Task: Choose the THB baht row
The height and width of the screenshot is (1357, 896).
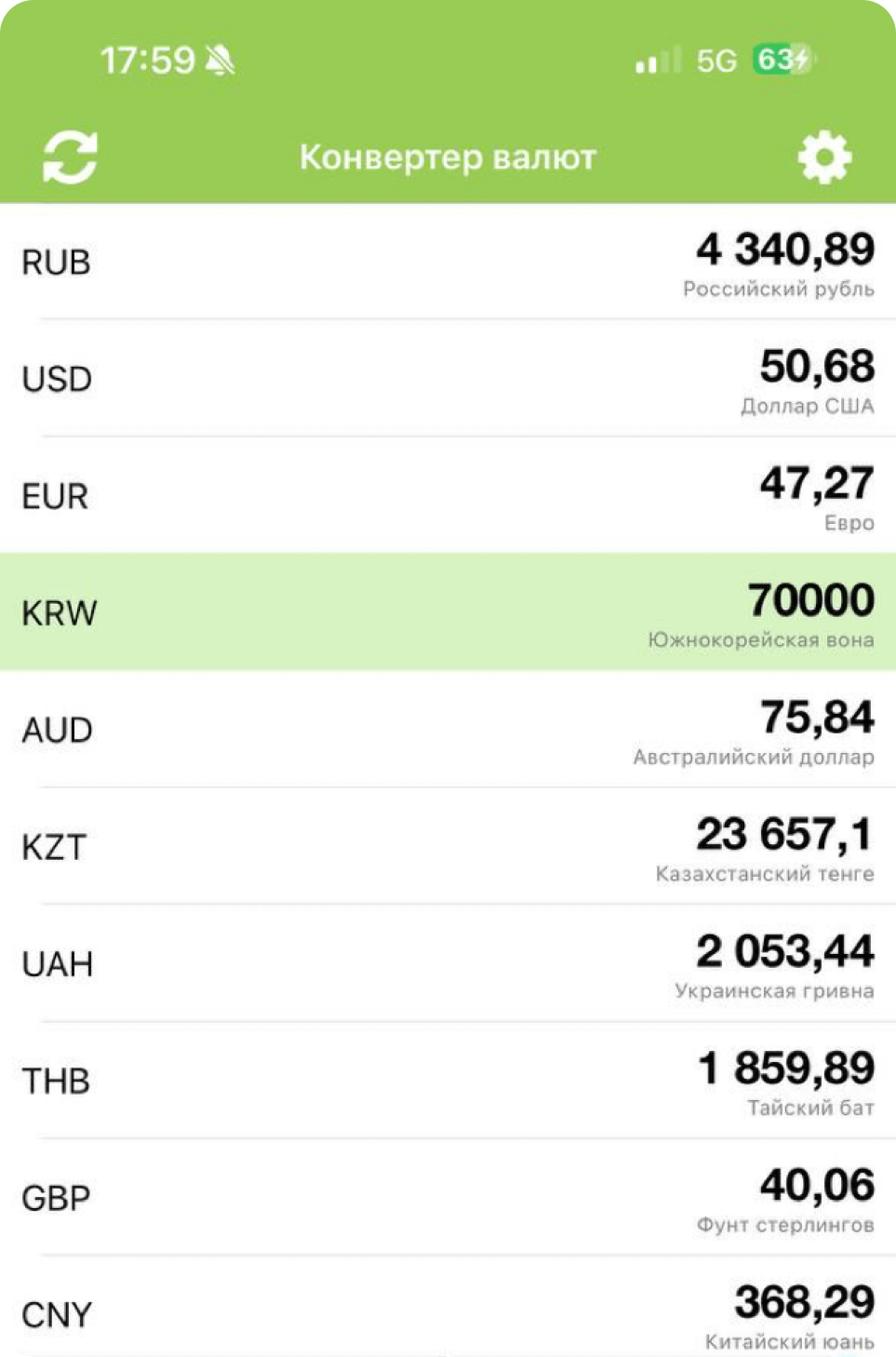Action: (x=448, y=1081)
